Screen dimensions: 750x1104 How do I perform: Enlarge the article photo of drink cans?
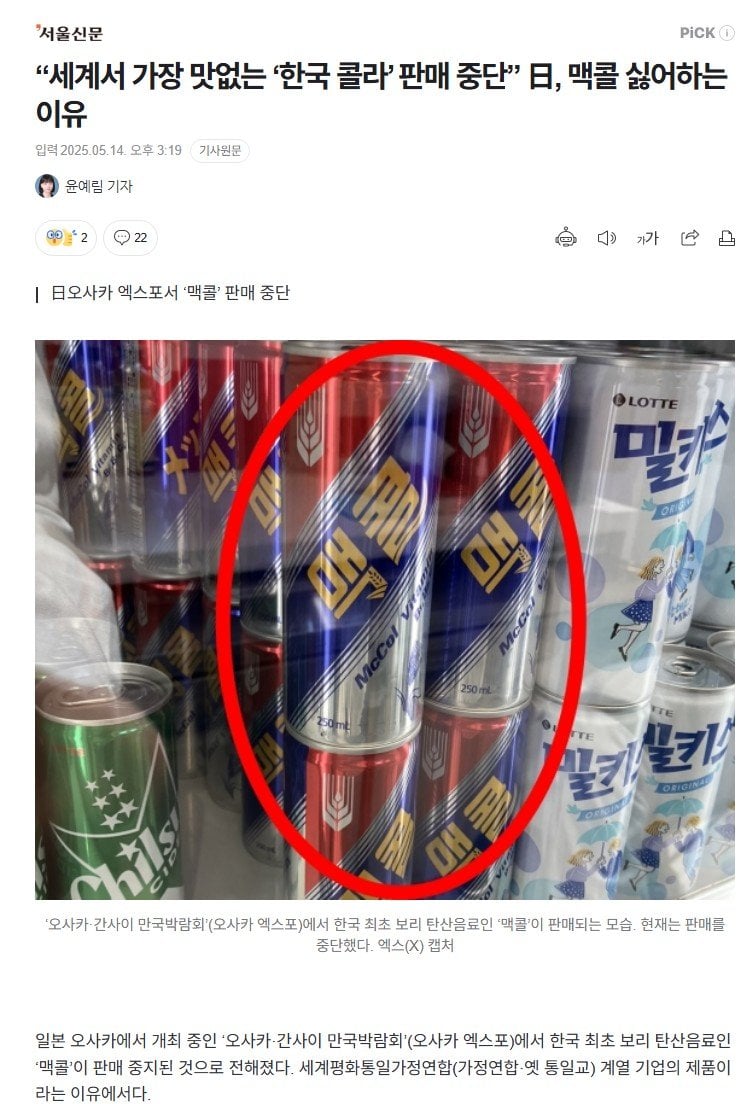[385, 620]
